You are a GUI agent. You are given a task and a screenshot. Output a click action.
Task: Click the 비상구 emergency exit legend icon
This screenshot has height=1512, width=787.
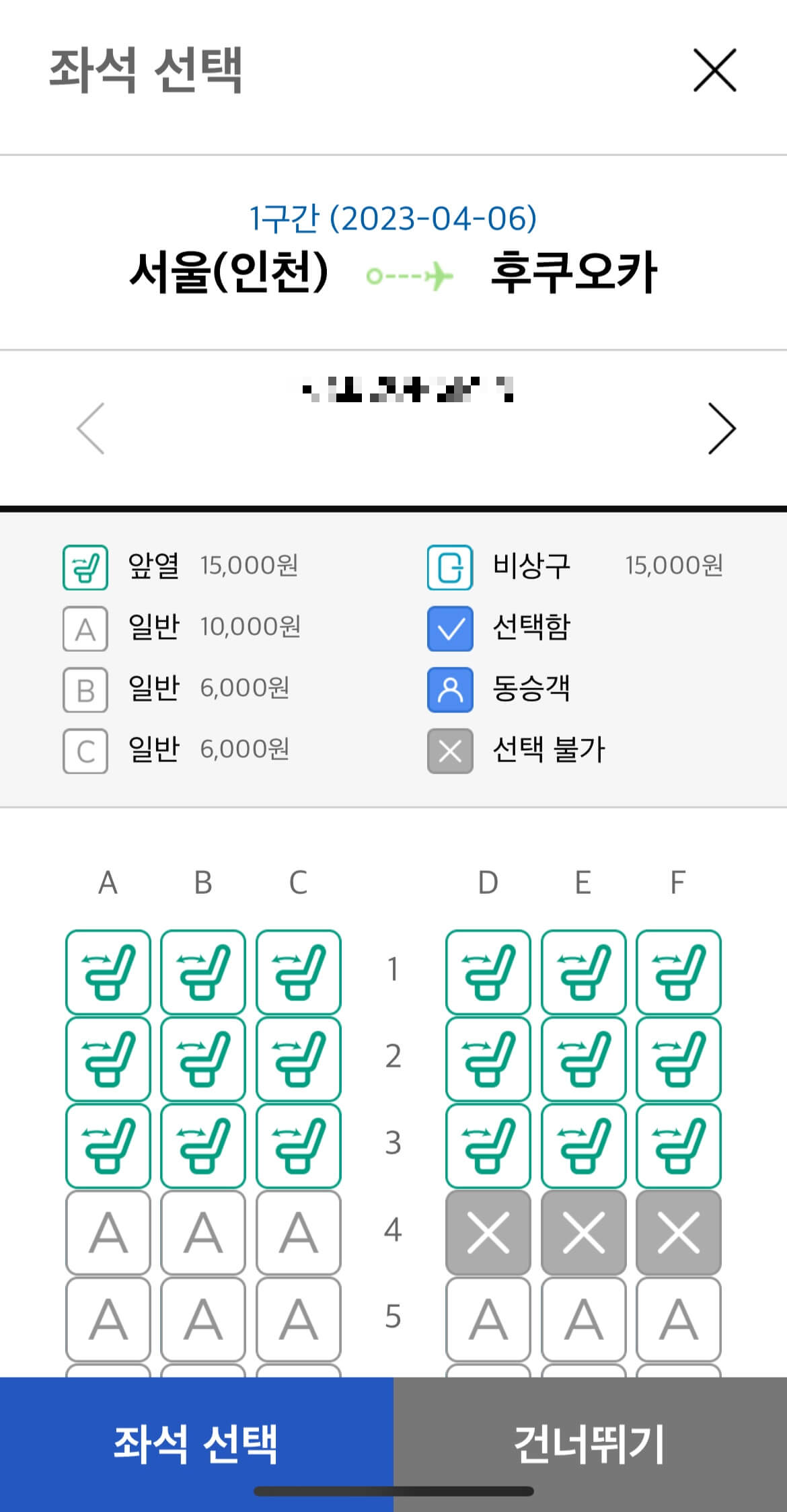[x=449, y=567]
